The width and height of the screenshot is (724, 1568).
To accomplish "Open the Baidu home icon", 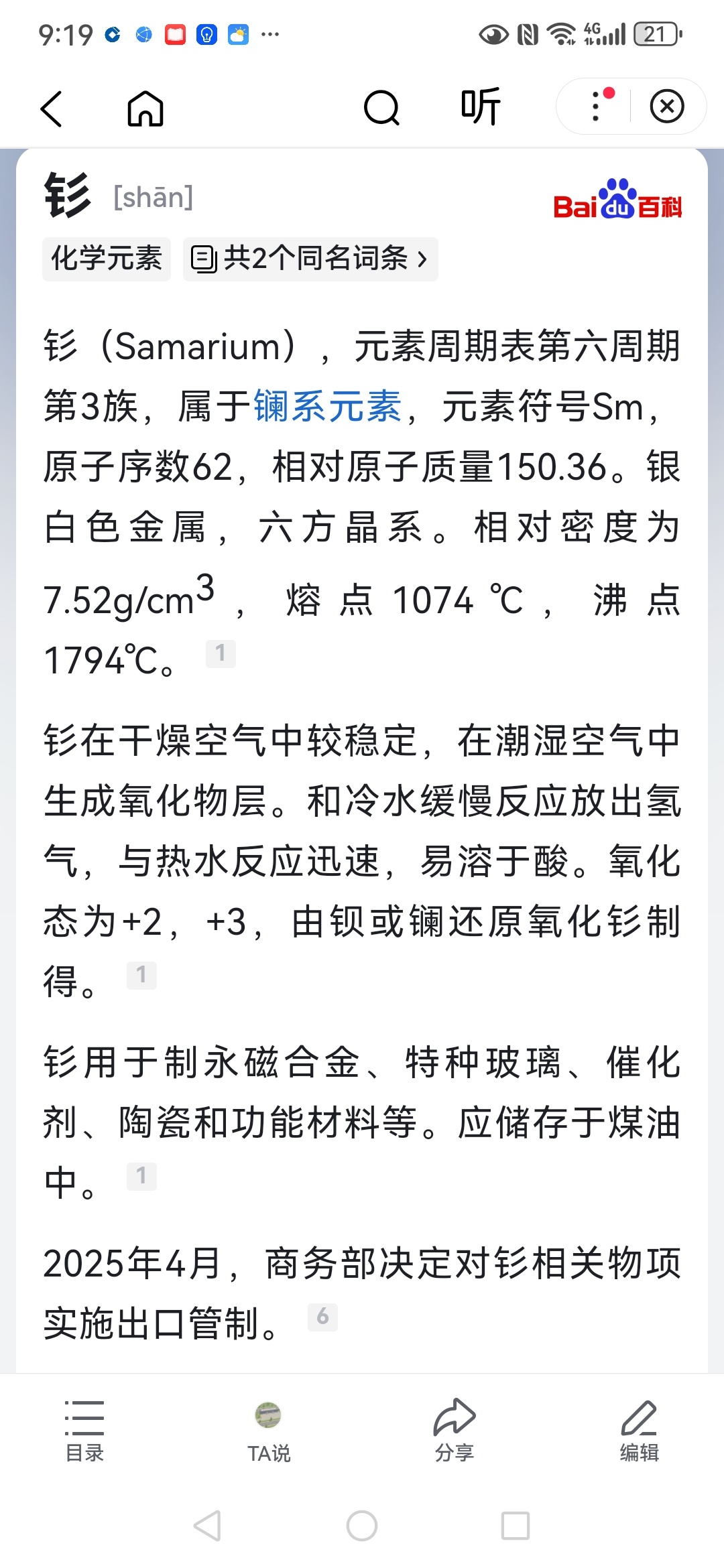I will [145, 109].
